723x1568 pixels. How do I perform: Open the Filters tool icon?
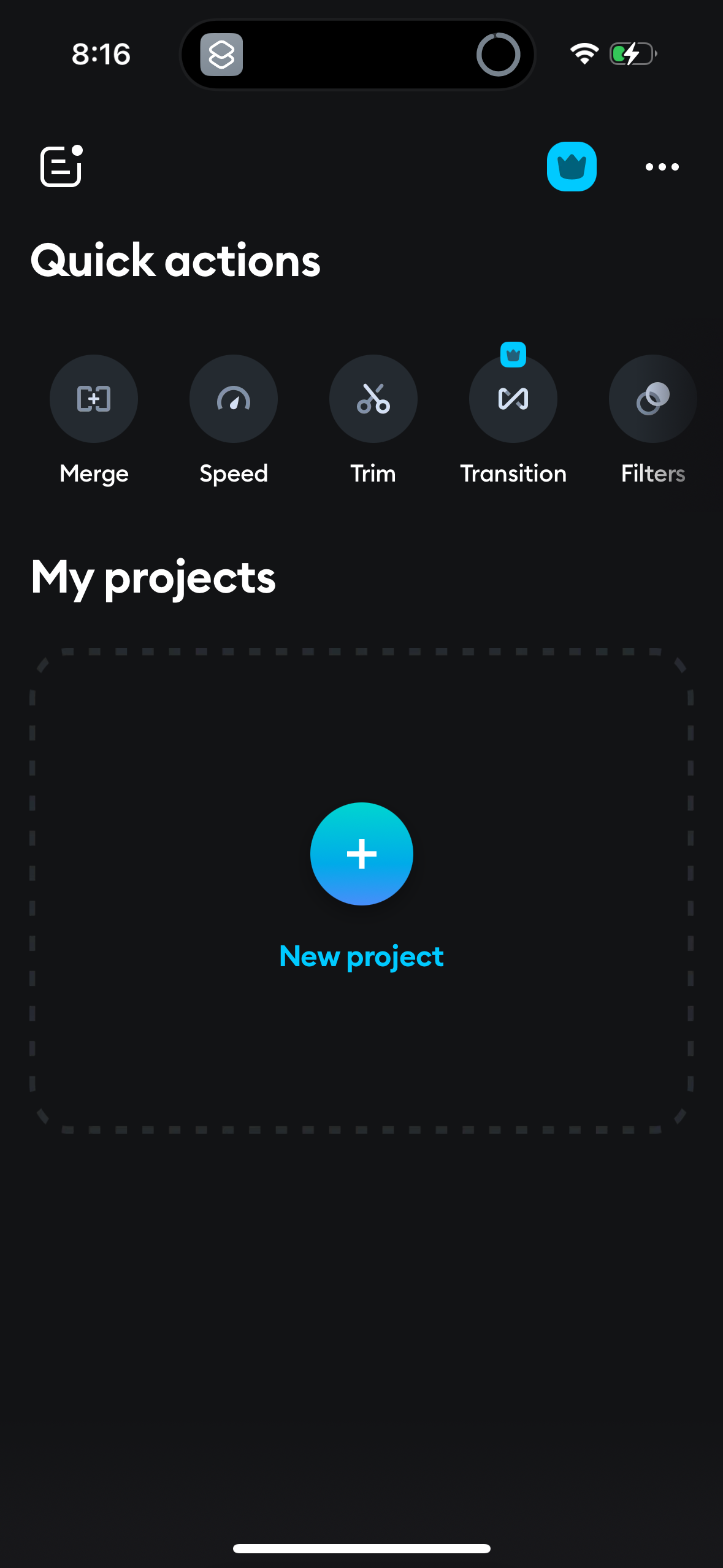[652, 399]
